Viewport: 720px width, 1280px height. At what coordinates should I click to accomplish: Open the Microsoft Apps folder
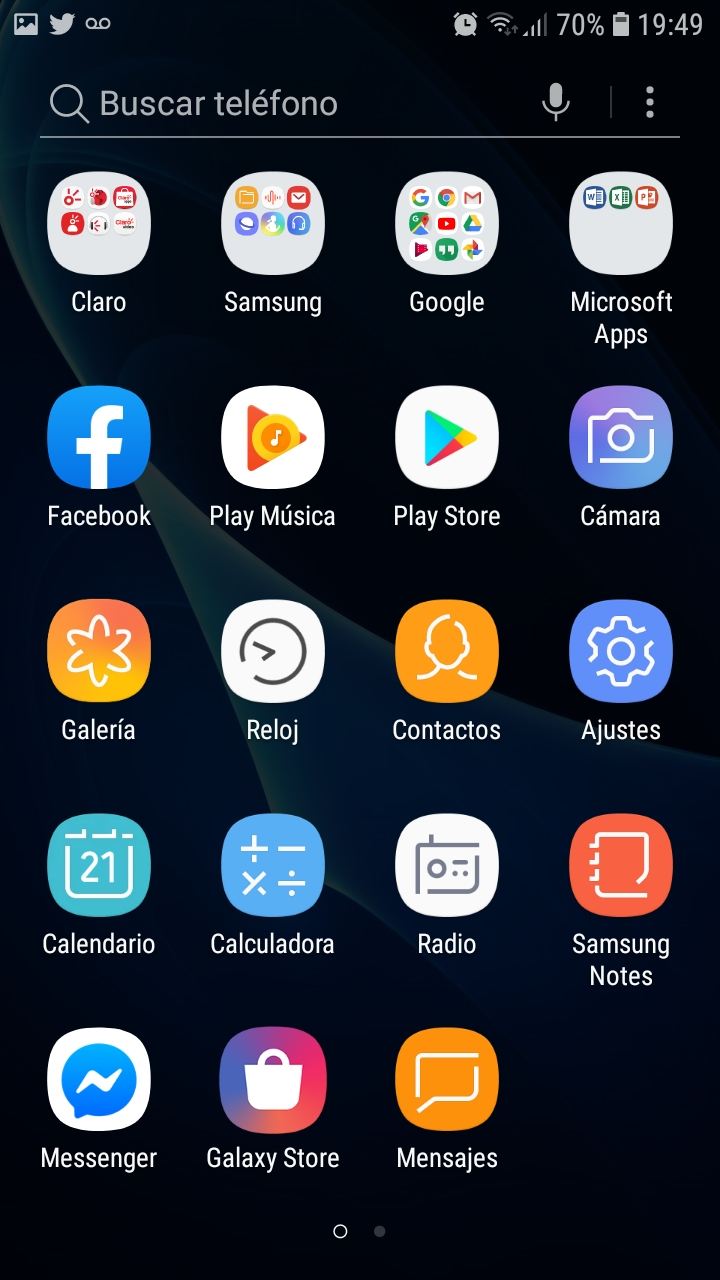pos(621,224)
